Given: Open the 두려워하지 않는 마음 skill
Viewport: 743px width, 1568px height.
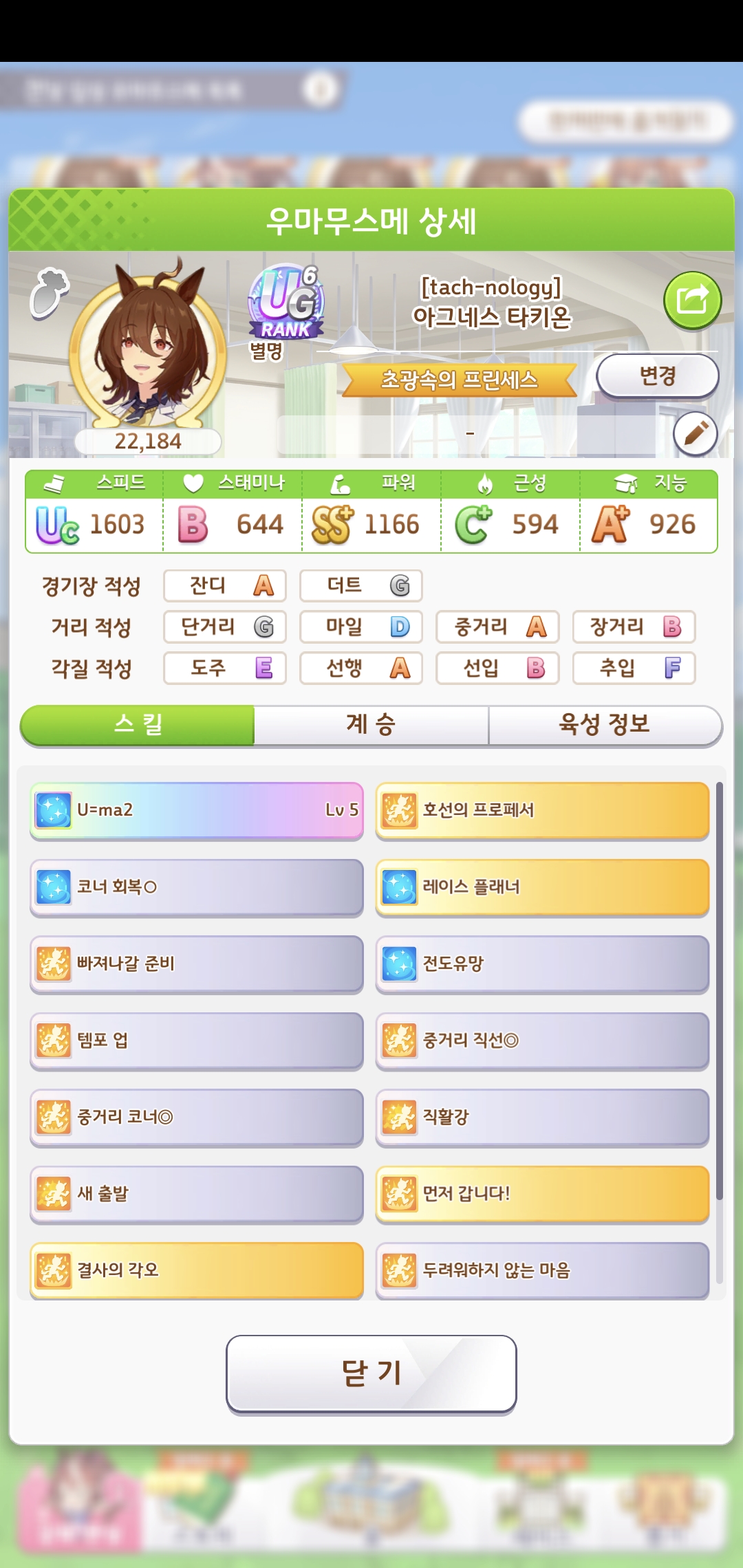Looking at the screenshot, I should (x=542, y=1270).
